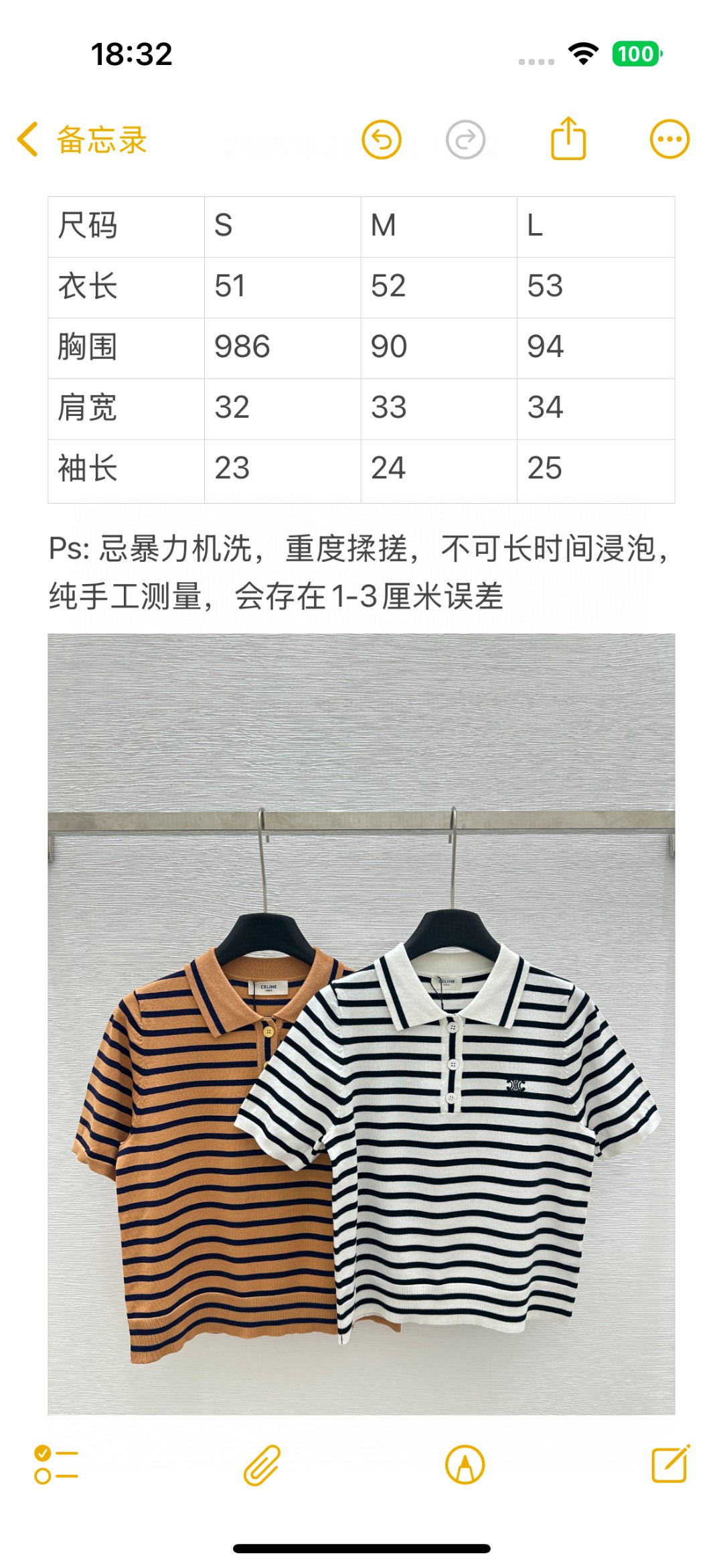Image resolution: width=723 pixels, height=1568 pixels.
Task: Redo the edit
Action: (465, 140)
